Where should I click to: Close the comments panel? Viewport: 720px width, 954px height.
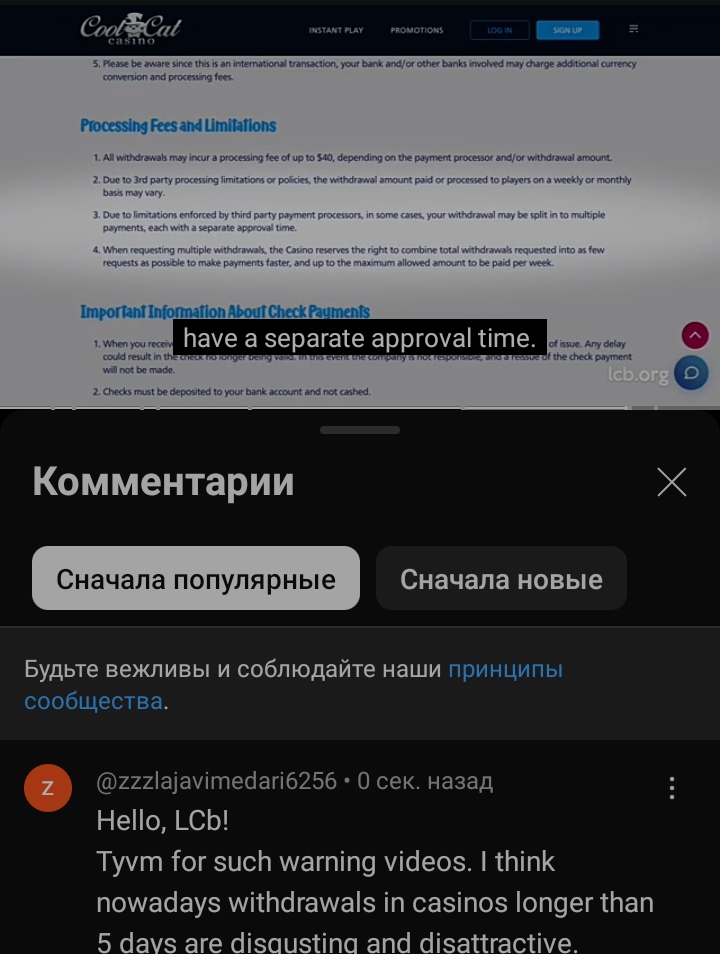[671, 482]
